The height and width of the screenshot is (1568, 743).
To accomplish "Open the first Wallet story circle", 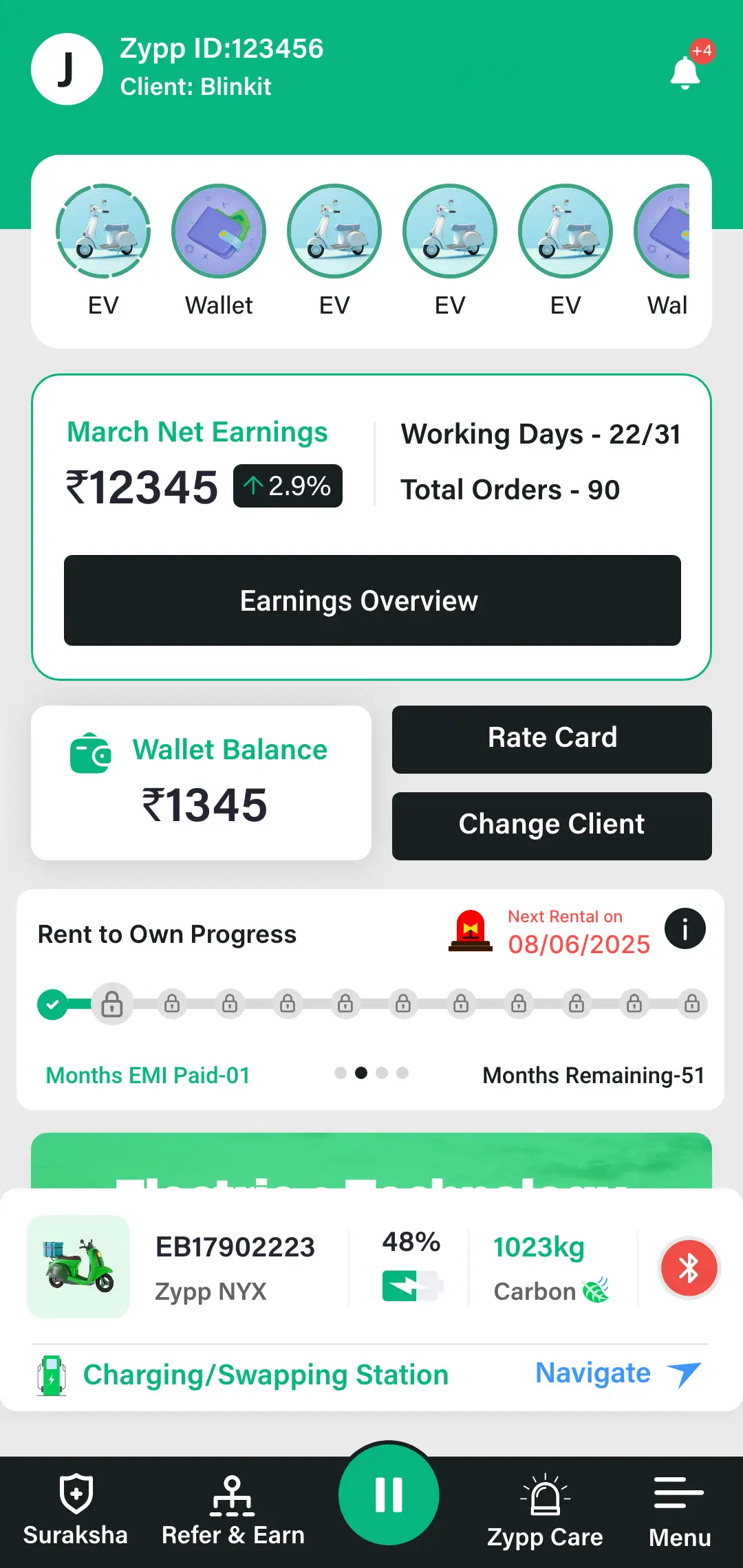I will point(219,231).
